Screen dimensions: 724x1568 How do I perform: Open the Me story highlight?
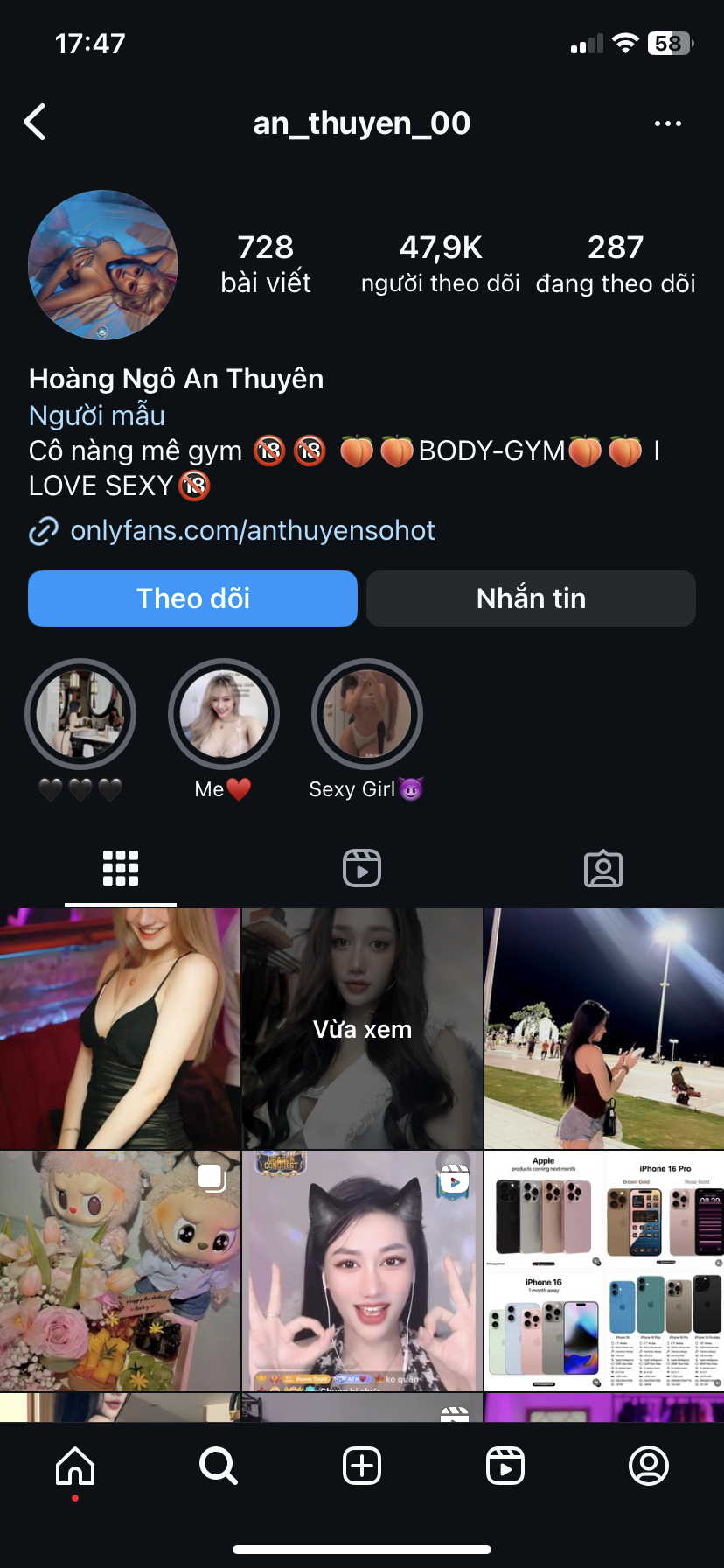(224, 715)
